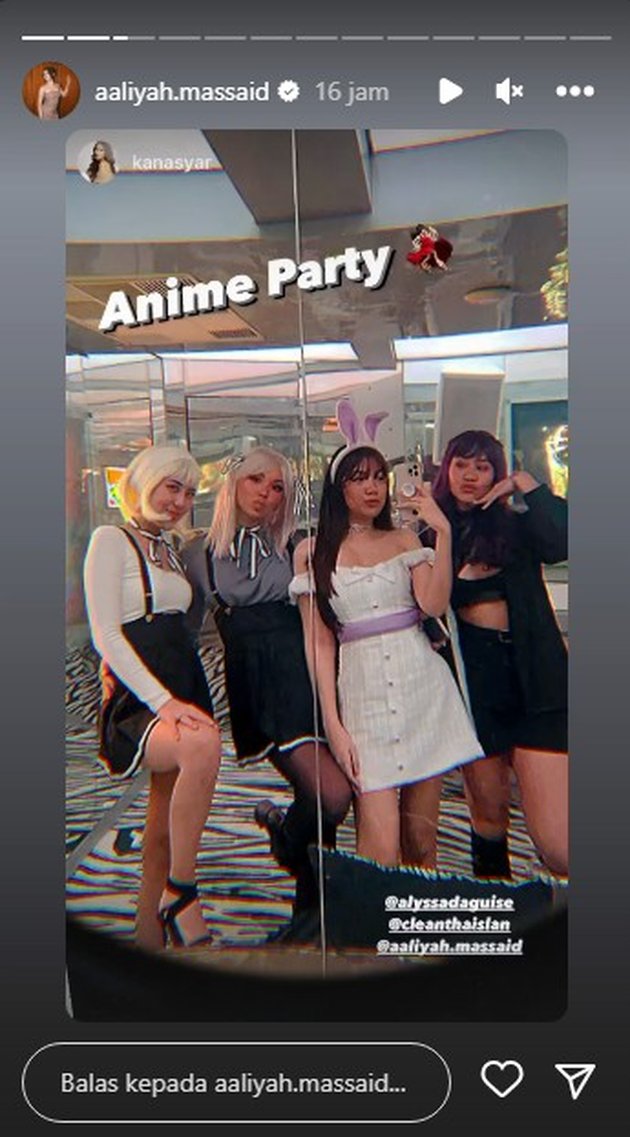Focus the reply field to aaliyah.massaid
The image size is (630, 1137).
tap(236, 1082)
